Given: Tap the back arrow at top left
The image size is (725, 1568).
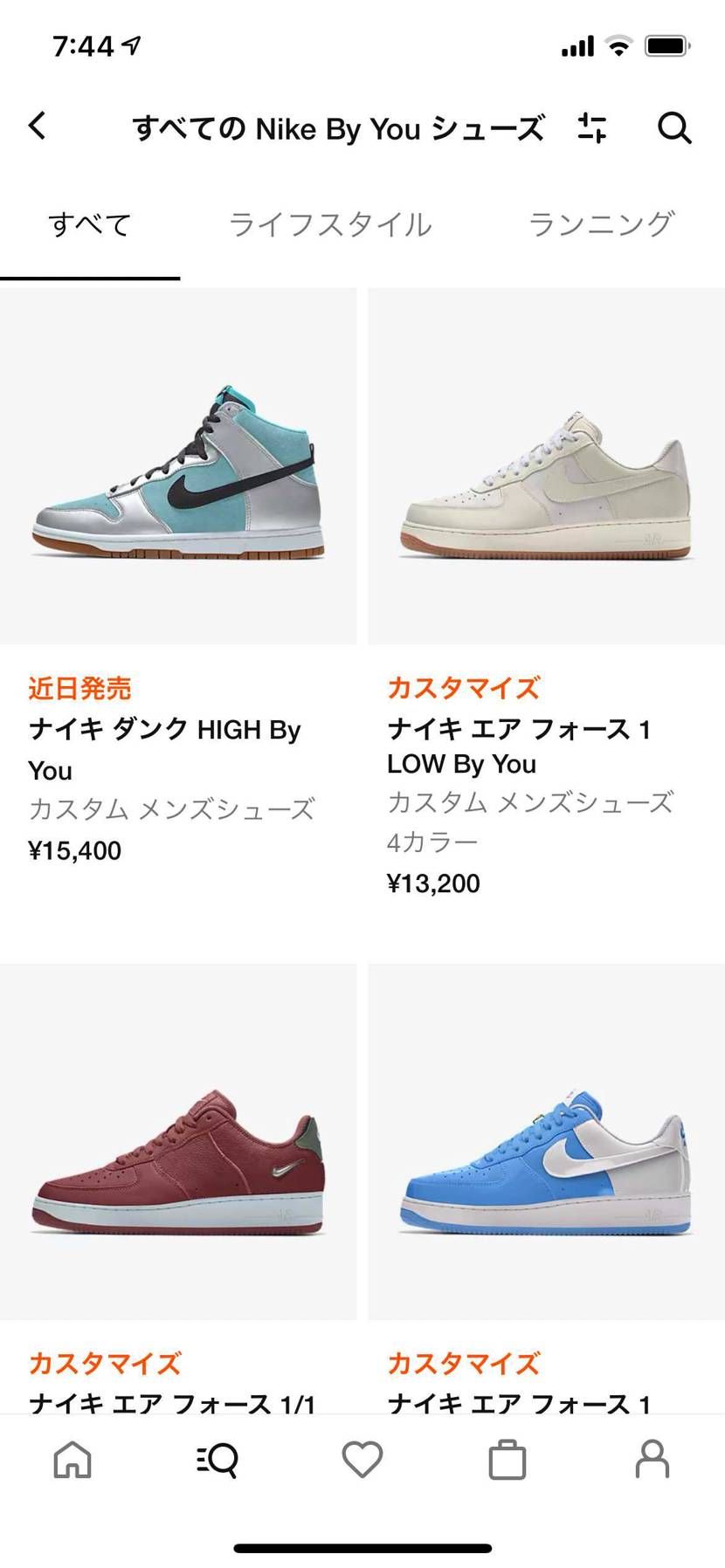Looking at the screenshot, I should click(x=36, y=127).
